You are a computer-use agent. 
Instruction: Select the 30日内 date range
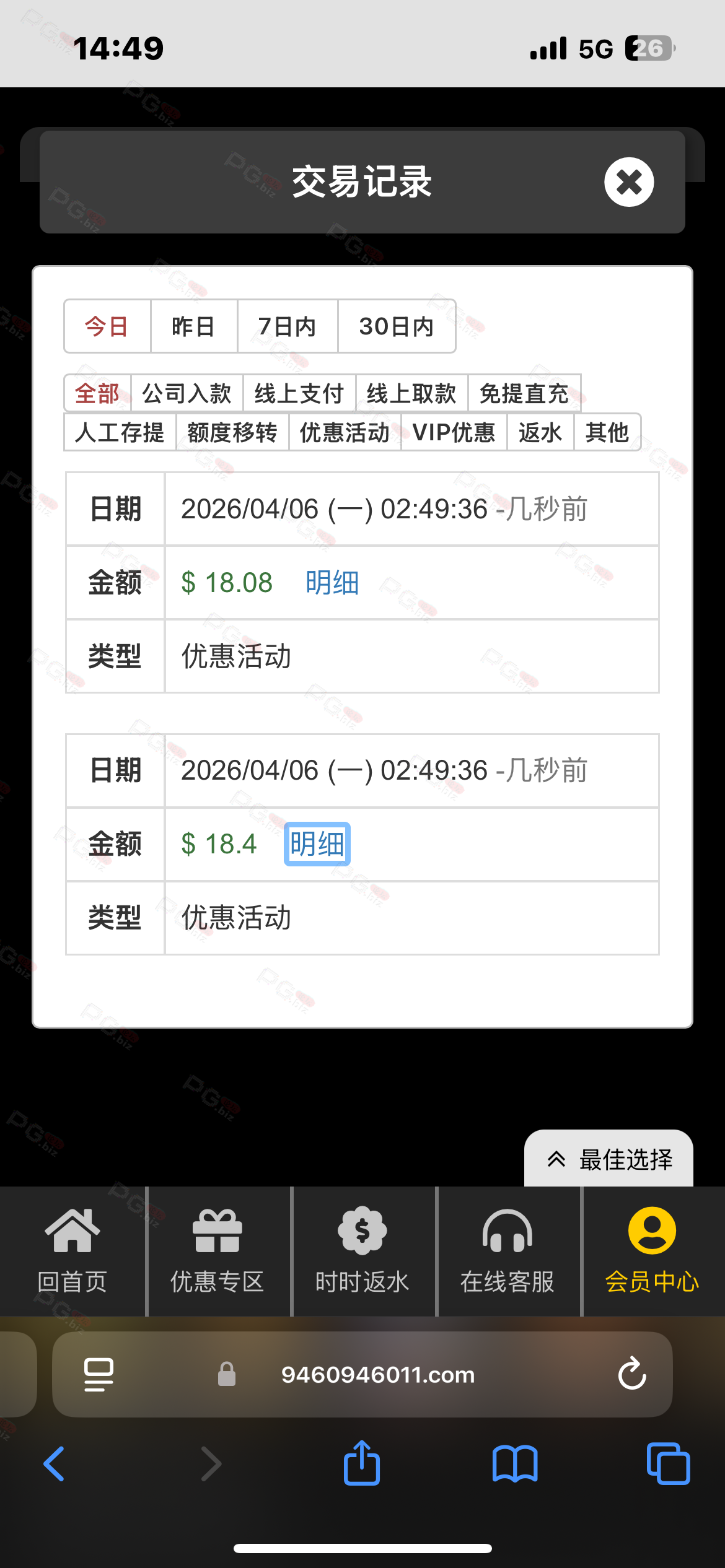(x=397, y=326)
